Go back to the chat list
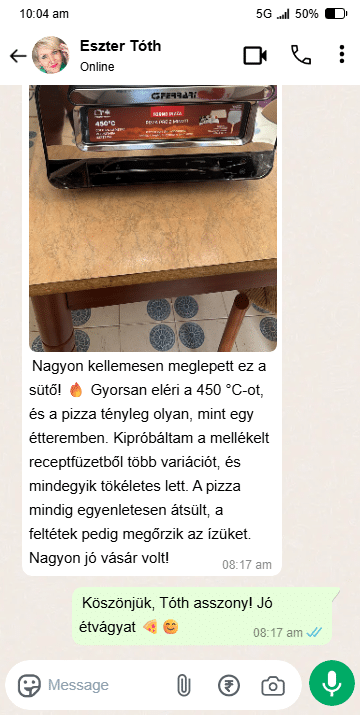360x715 pixels. (x=18, y=56)
